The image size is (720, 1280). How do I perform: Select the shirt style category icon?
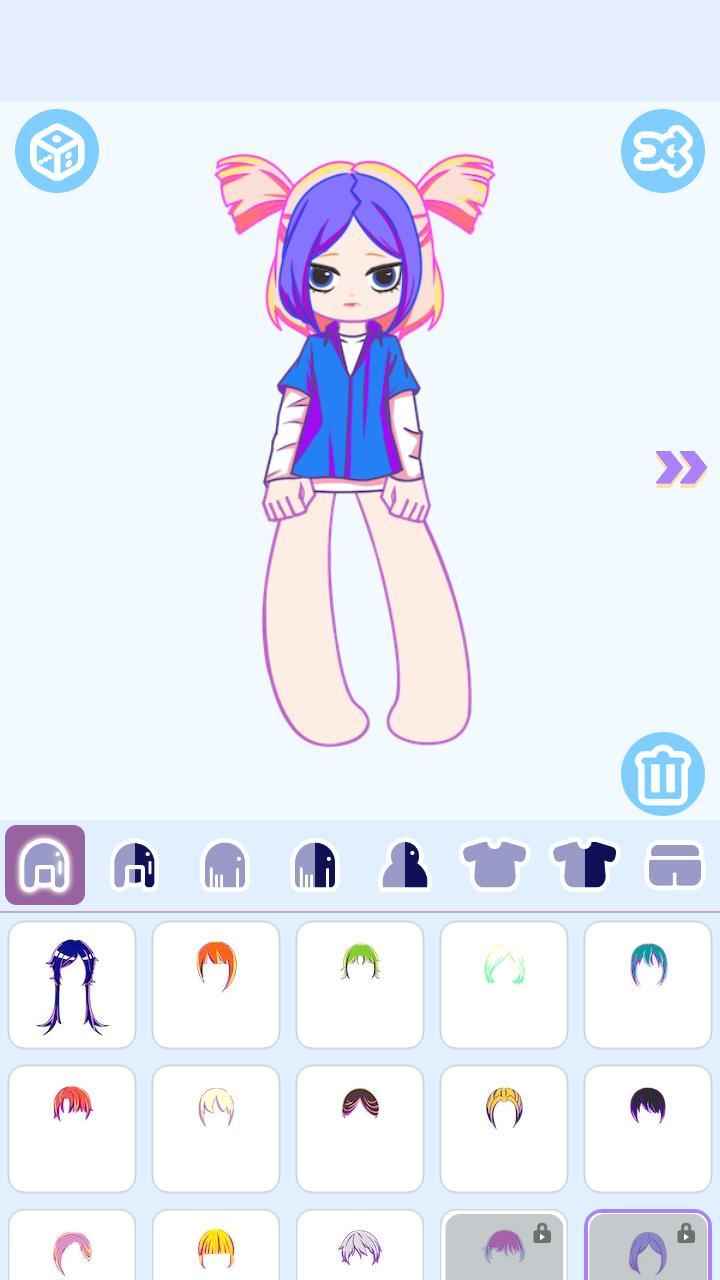(x=495, y=863)
